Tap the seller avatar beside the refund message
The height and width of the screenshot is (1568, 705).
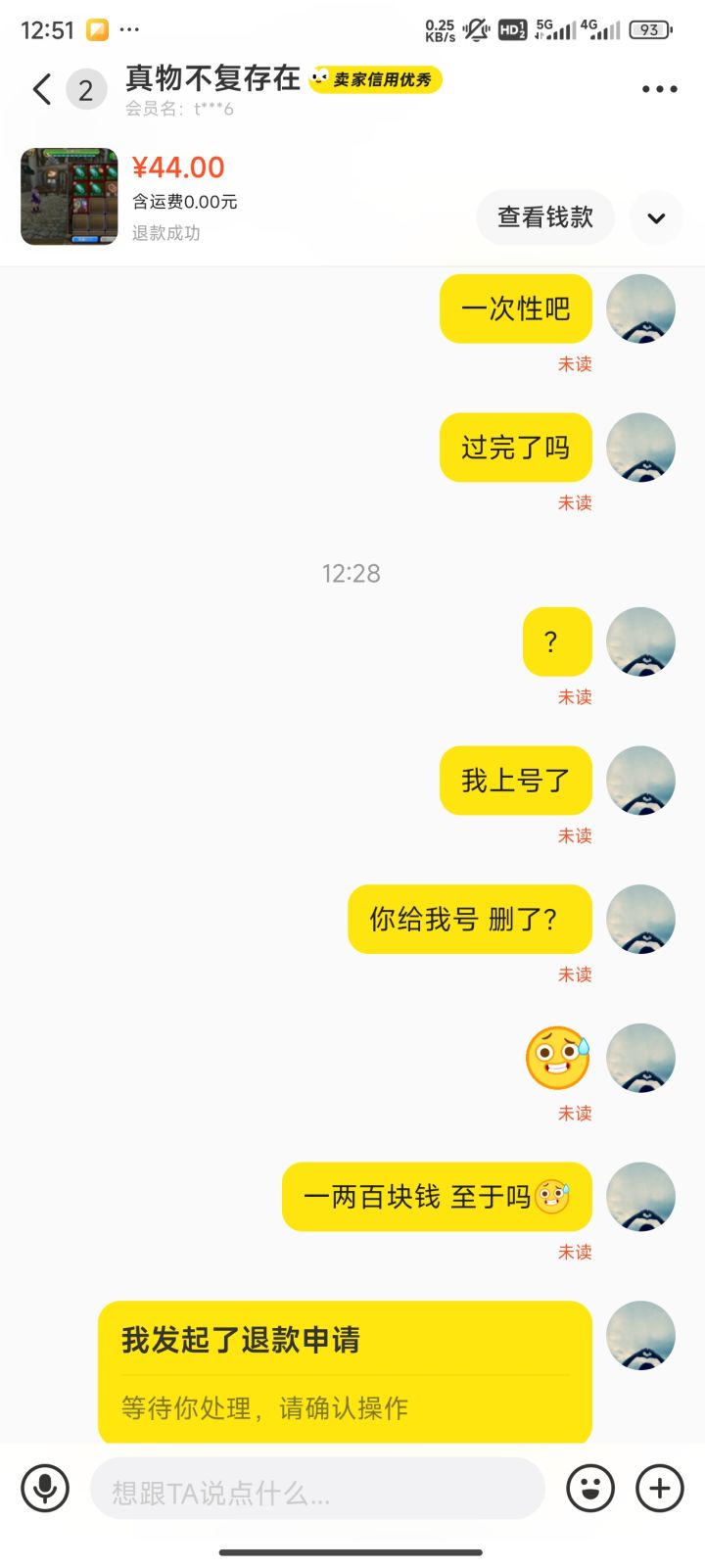coord(640,1336)
